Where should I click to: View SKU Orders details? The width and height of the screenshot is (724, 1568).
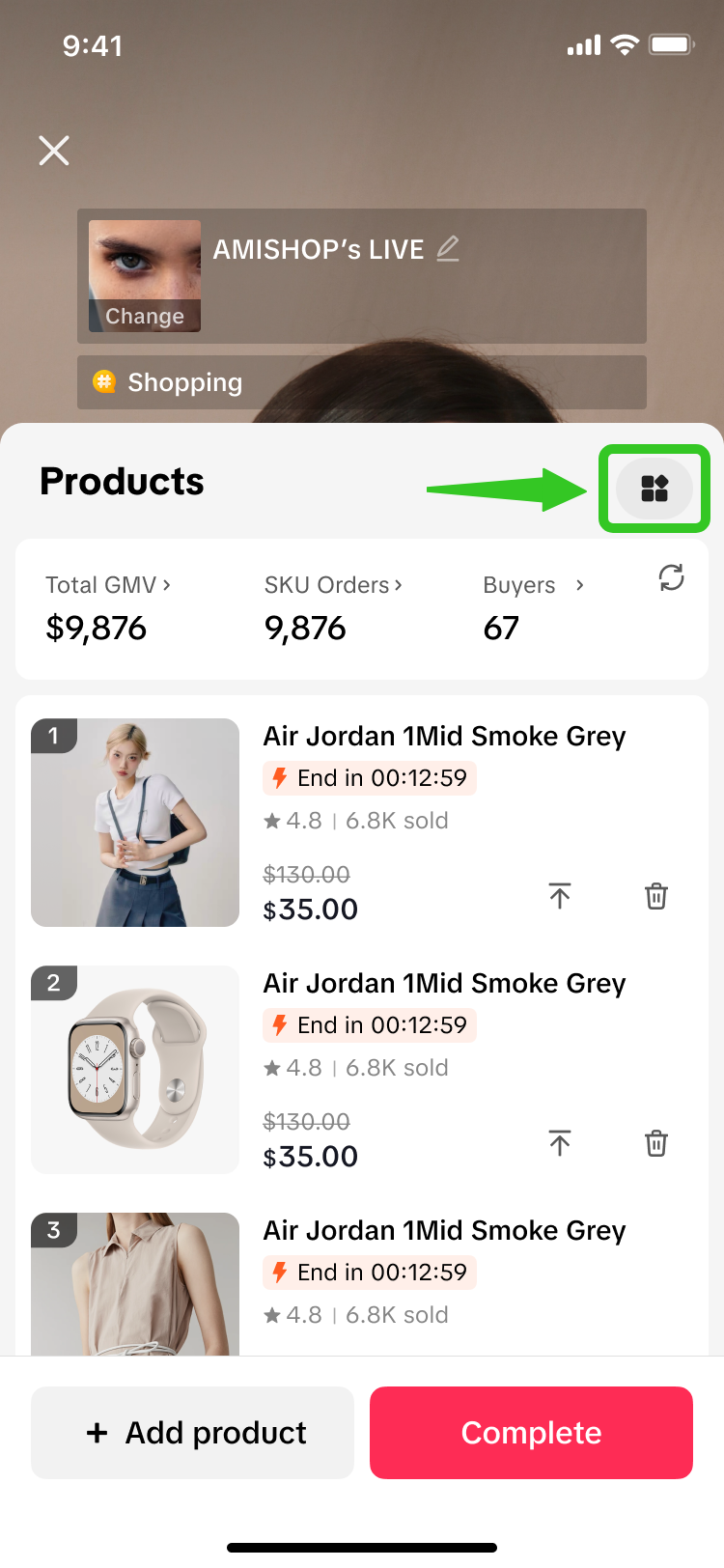(x=333, y=585)
